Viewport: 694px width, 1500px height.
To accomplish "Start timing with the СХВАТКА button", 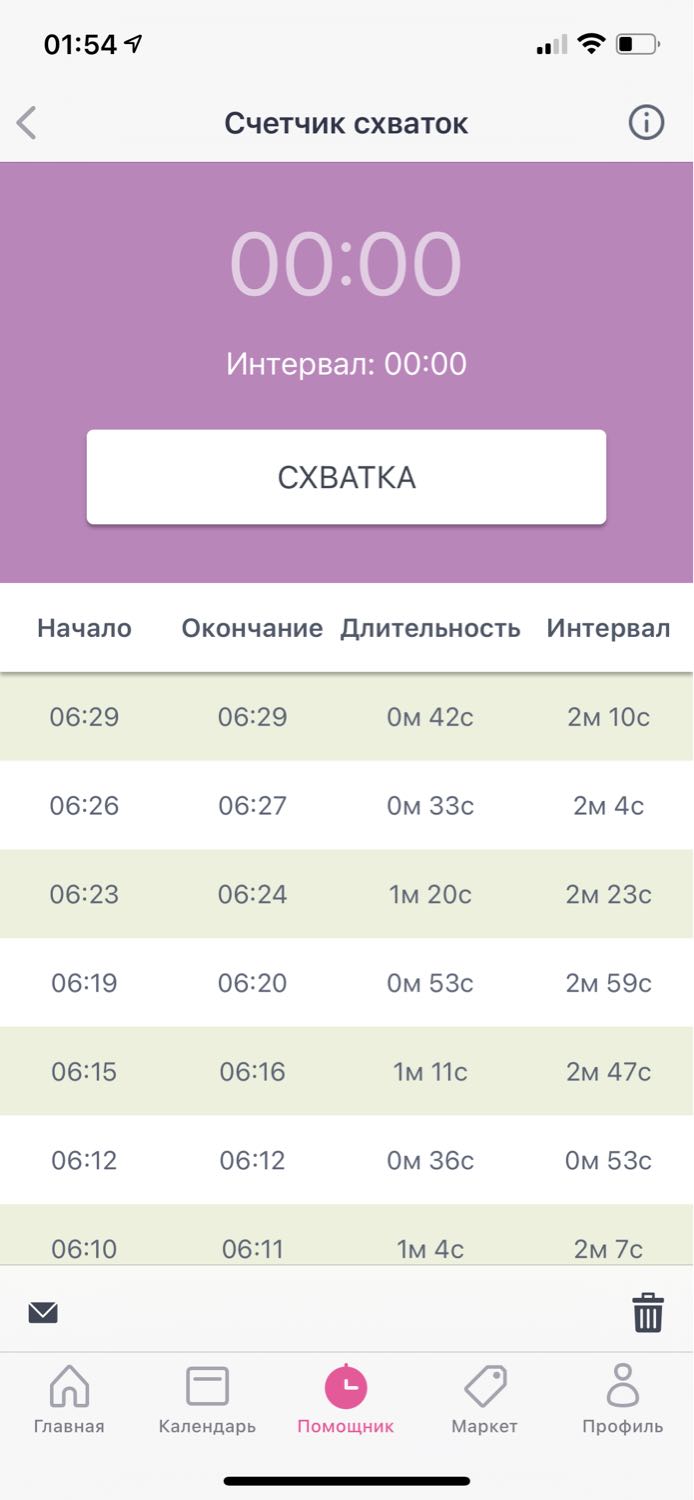I will (346, 477).
